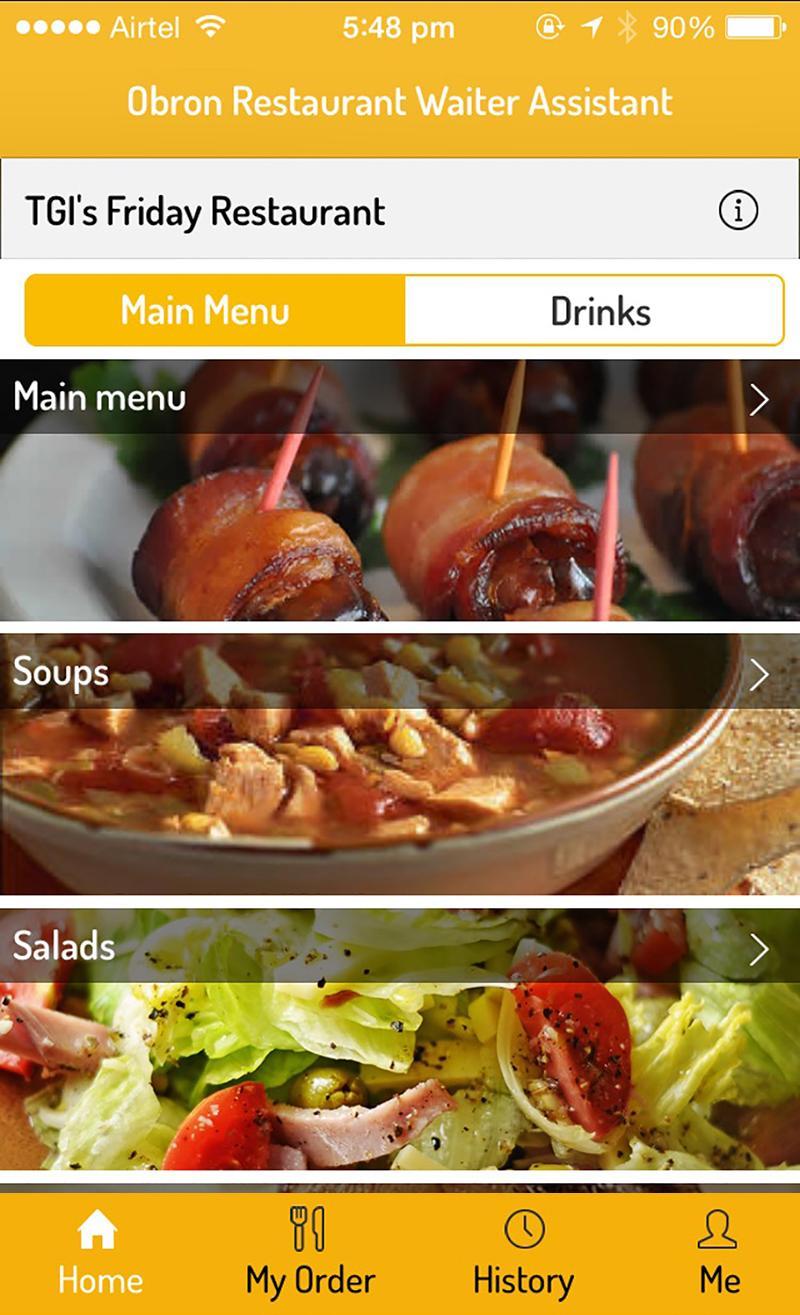Open the restaurant info icon
Viewport: 800px width, 1315px height.
pos(738,211)
